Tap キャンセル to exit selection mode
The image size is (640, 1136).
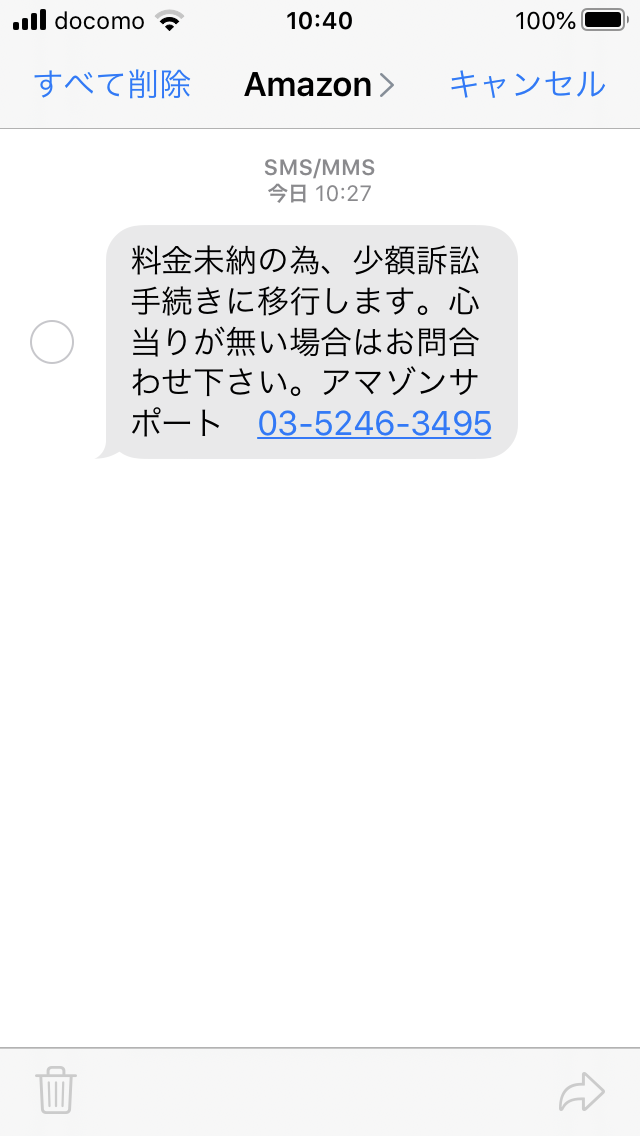pos(527,85)
